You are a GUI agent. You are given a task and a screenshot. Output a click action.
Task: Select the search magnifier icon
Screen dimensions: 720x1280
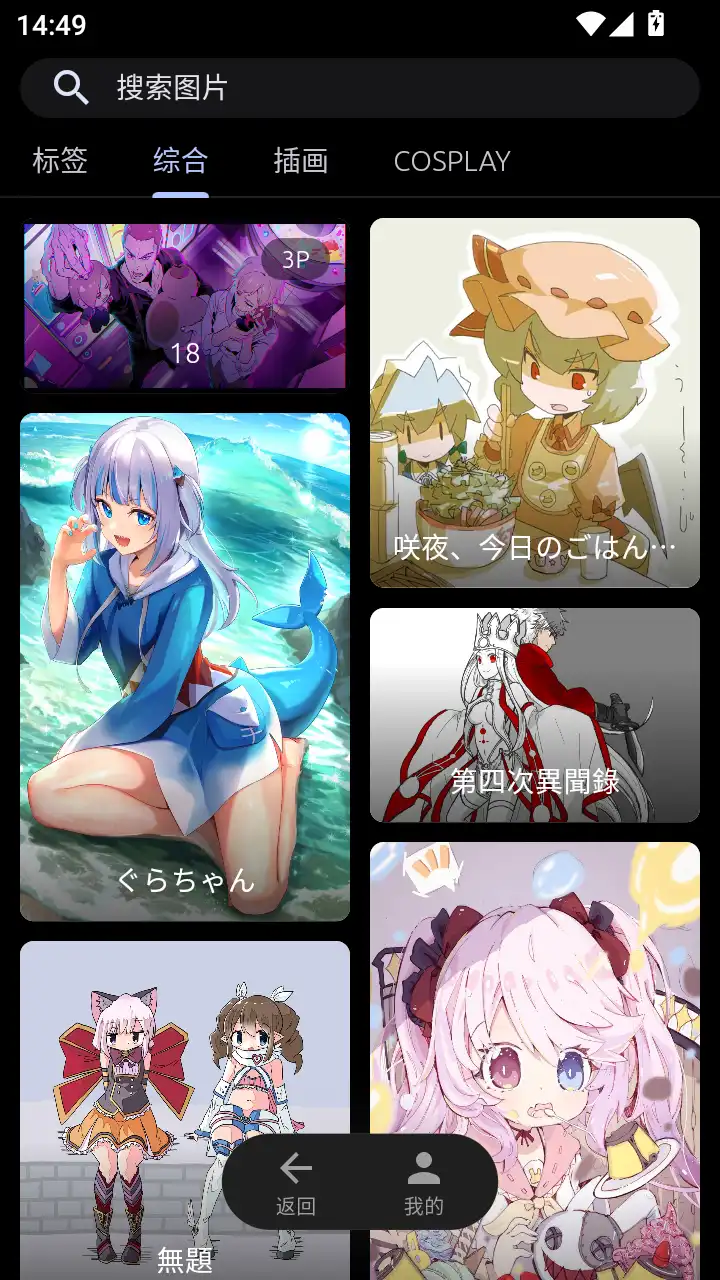pyautogui.click(x=70, y=88)
